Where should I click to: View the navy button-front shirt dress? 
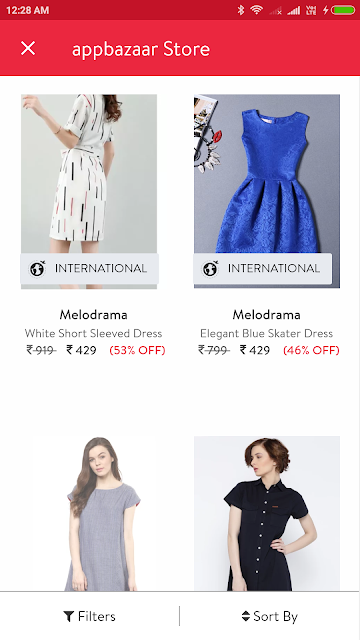pyautogui.click(x=267, y=513)
